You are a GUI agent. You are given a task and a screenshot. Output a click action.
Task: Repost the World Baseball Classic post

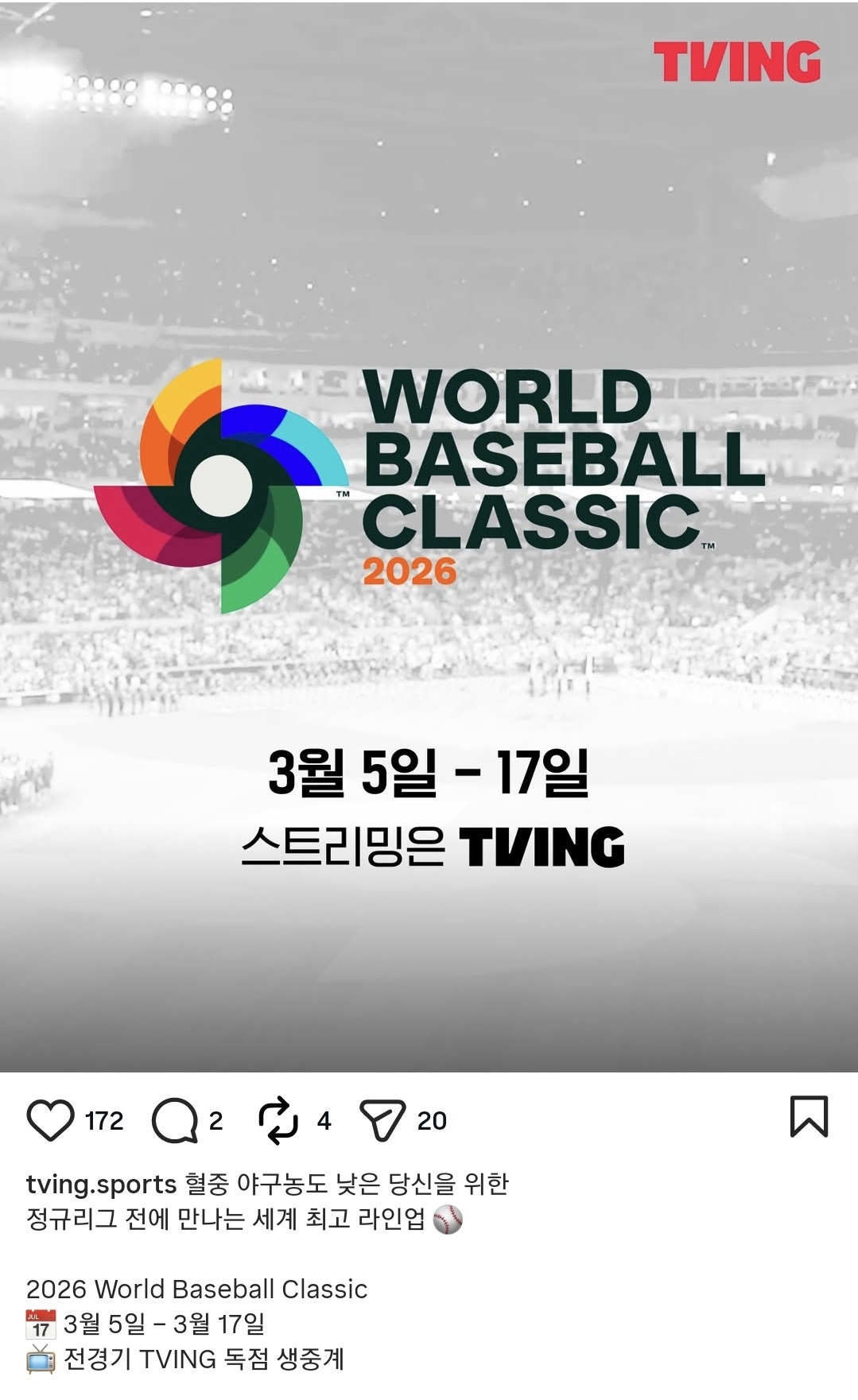[x=278, y=1120]
